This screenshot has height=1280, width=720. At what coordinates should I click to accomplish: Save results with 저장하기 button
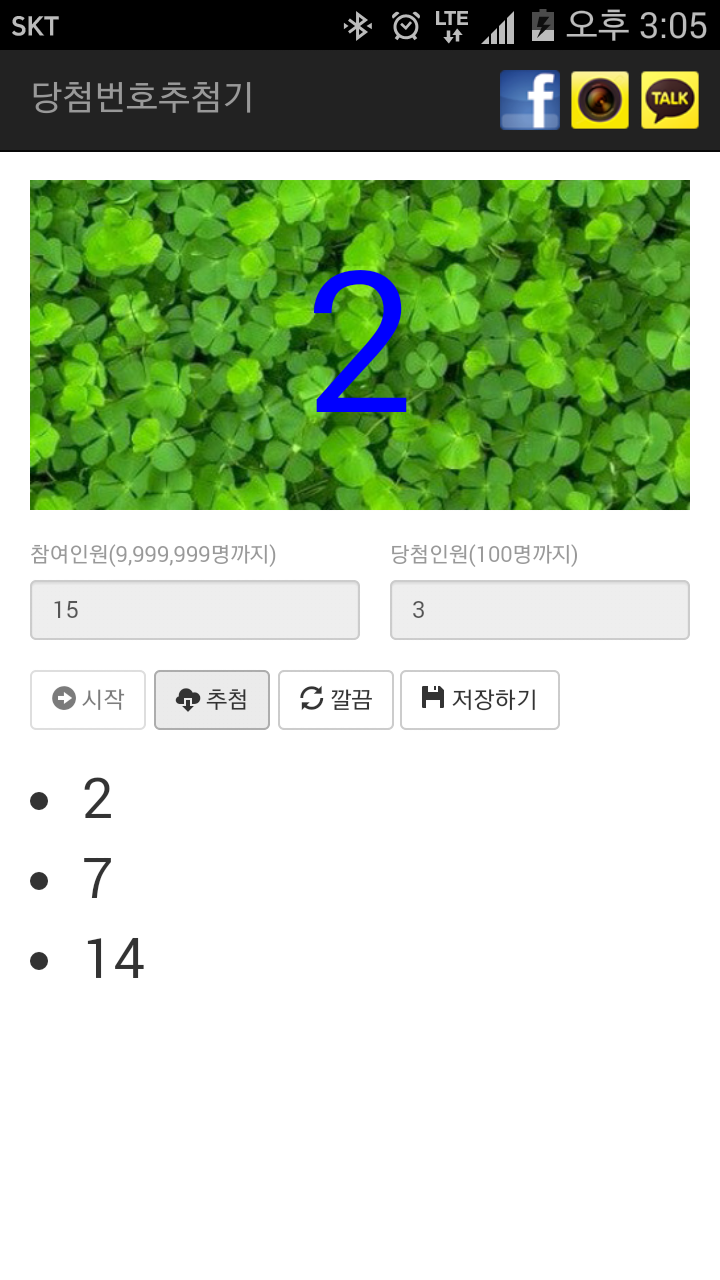pyautogui.click(x=480, y=700)
